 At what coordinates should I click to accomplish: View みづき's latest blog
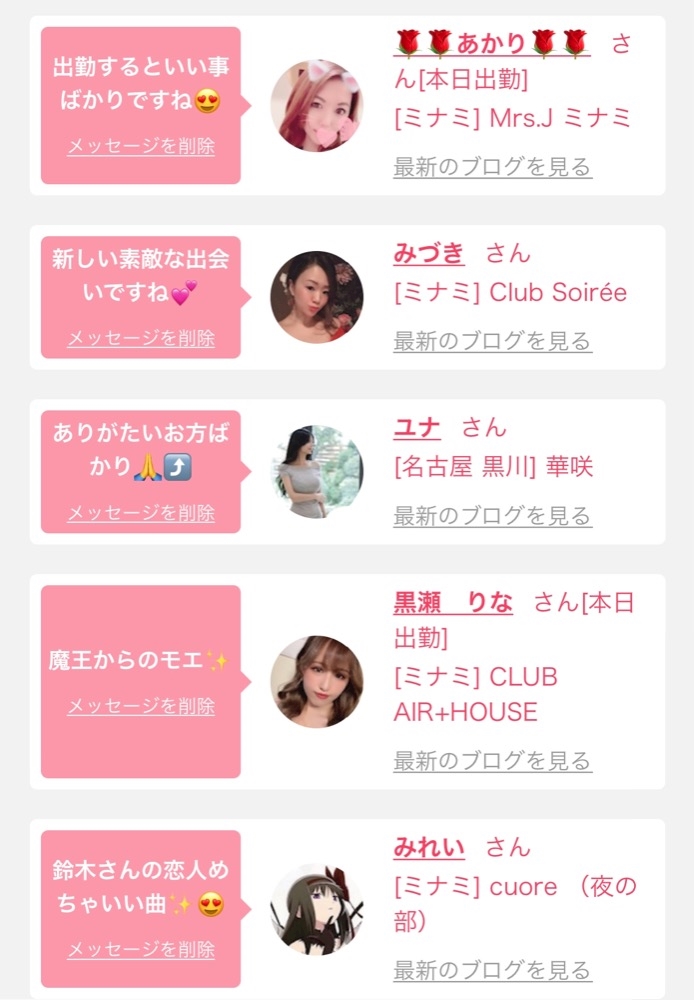click(492, 341)
